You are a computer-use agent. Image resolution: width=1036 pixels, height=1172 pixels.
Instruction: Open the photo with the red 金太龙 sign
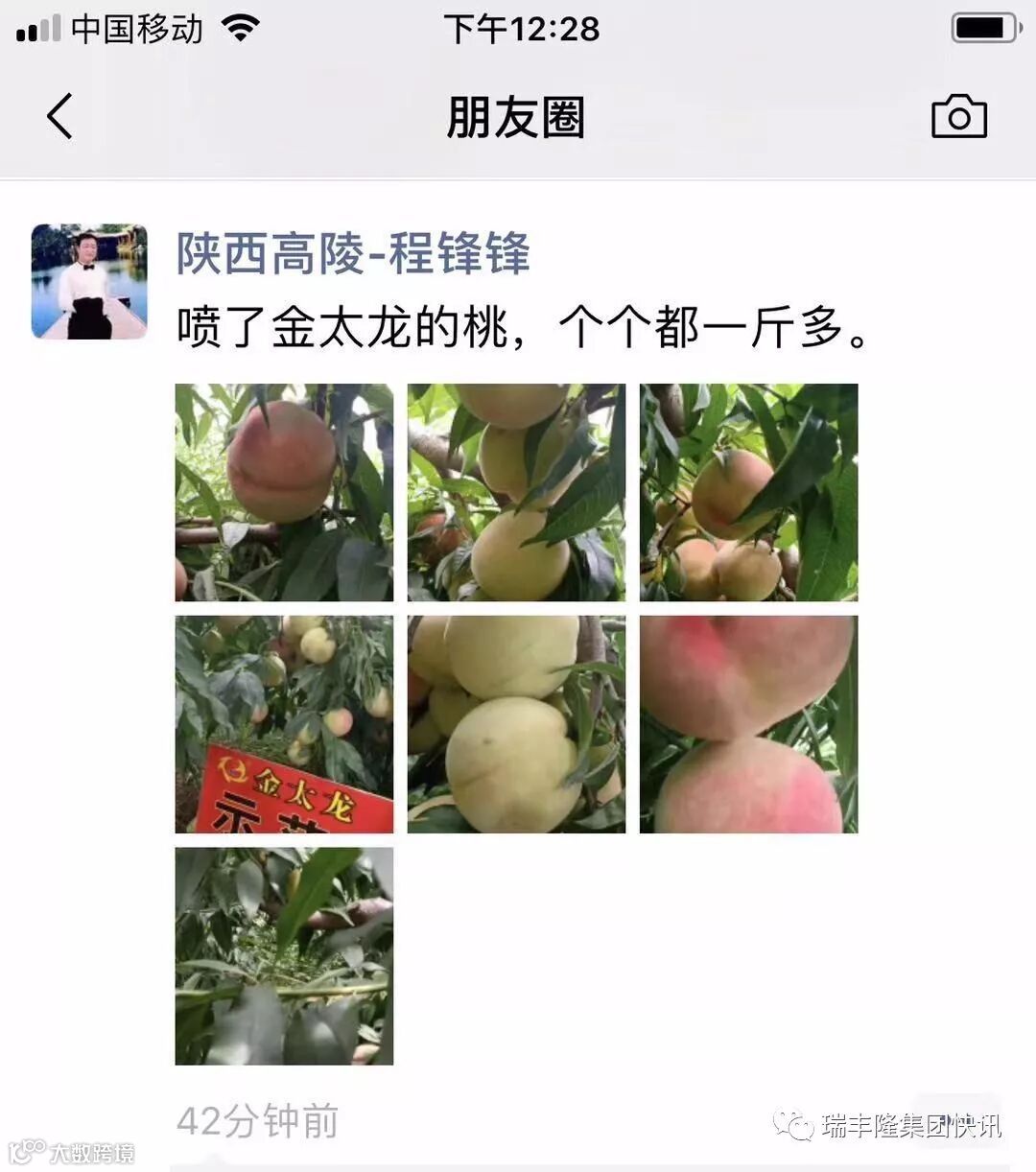coord(284,724)
